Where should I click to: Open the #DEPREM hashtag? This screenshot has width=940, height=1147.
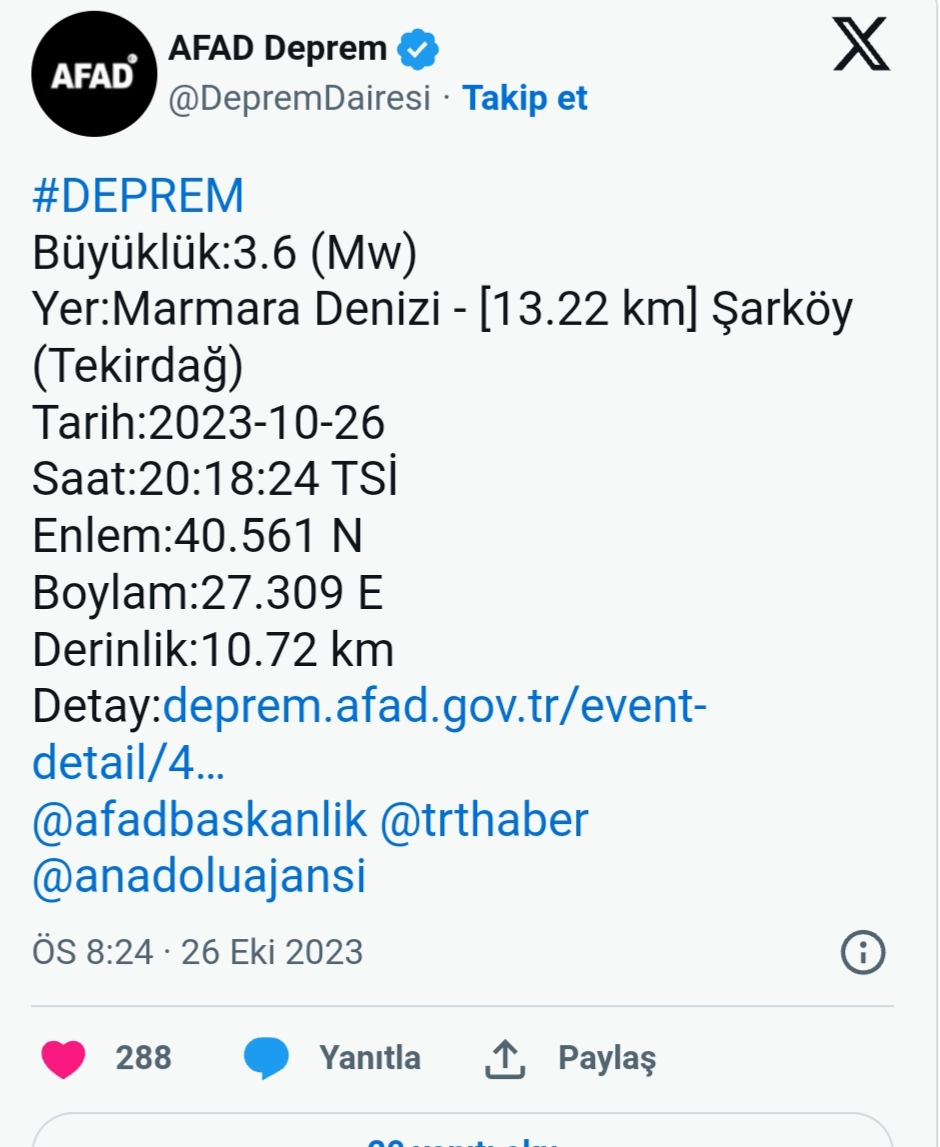pos(138,197)
